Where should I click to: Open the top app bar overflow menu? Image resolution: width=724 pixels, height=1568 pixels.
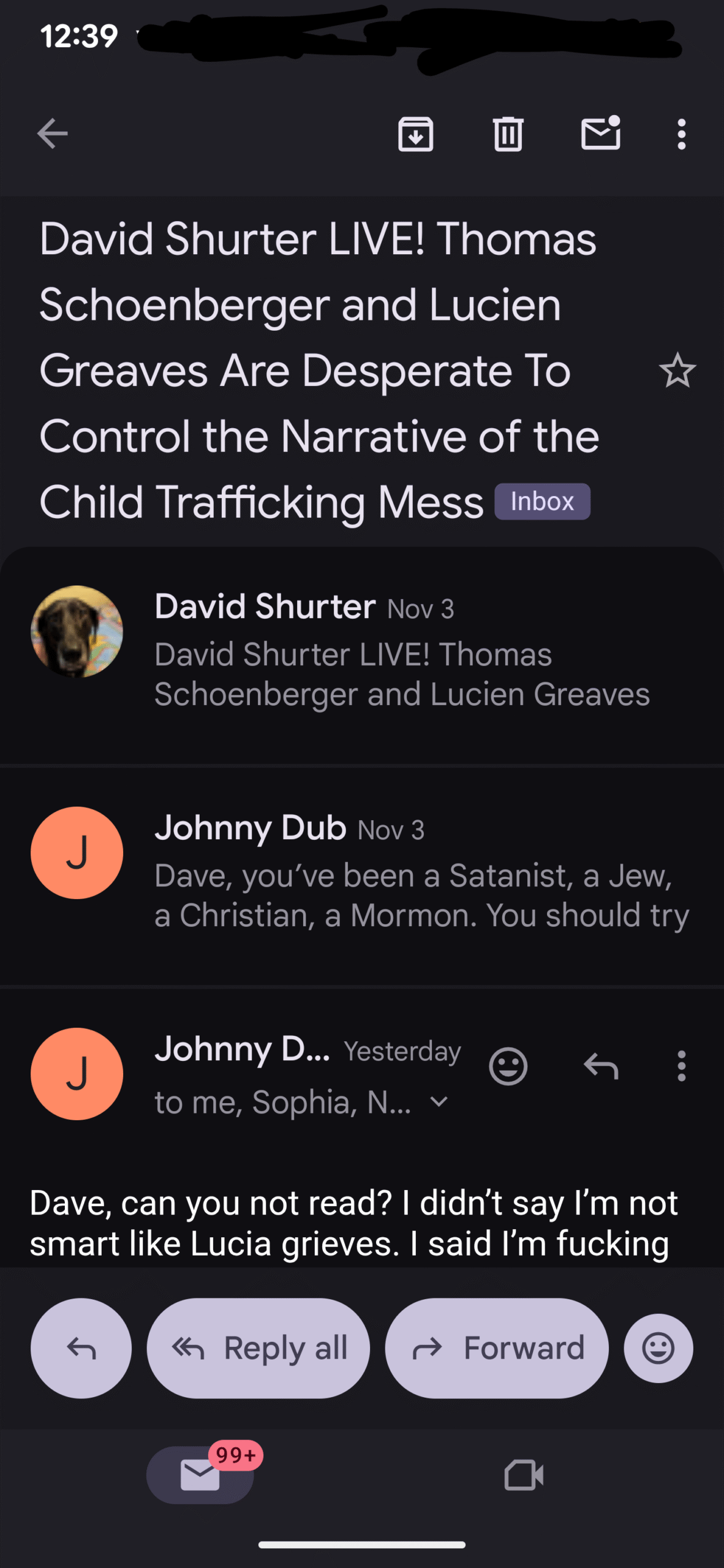[681, 134]
